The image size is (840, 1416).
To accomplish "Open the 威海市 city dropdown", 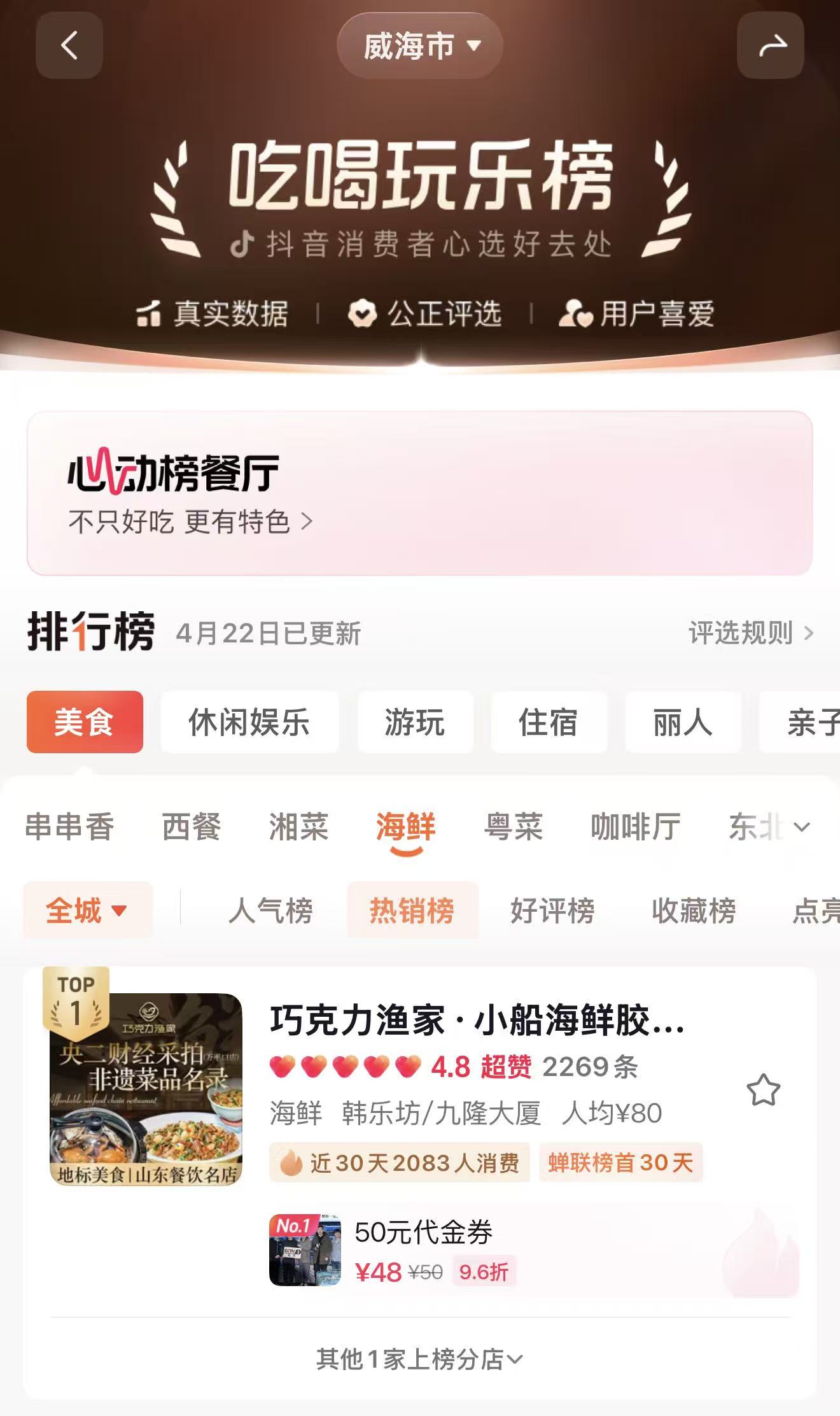I will 420,46.
